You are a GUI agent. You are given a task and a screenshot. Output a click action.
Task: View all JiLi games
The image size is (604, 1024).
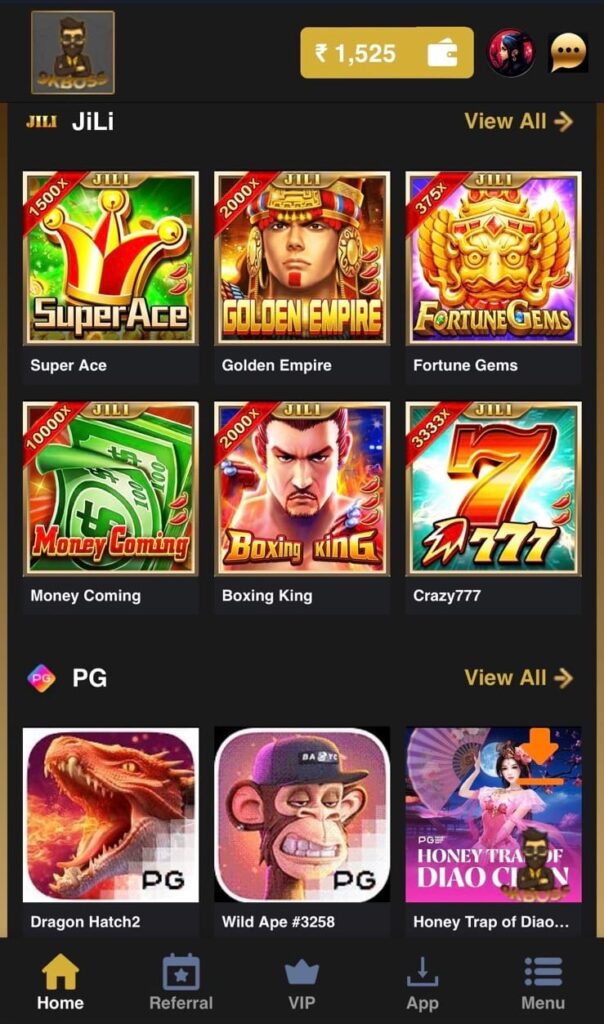(518, 122)
